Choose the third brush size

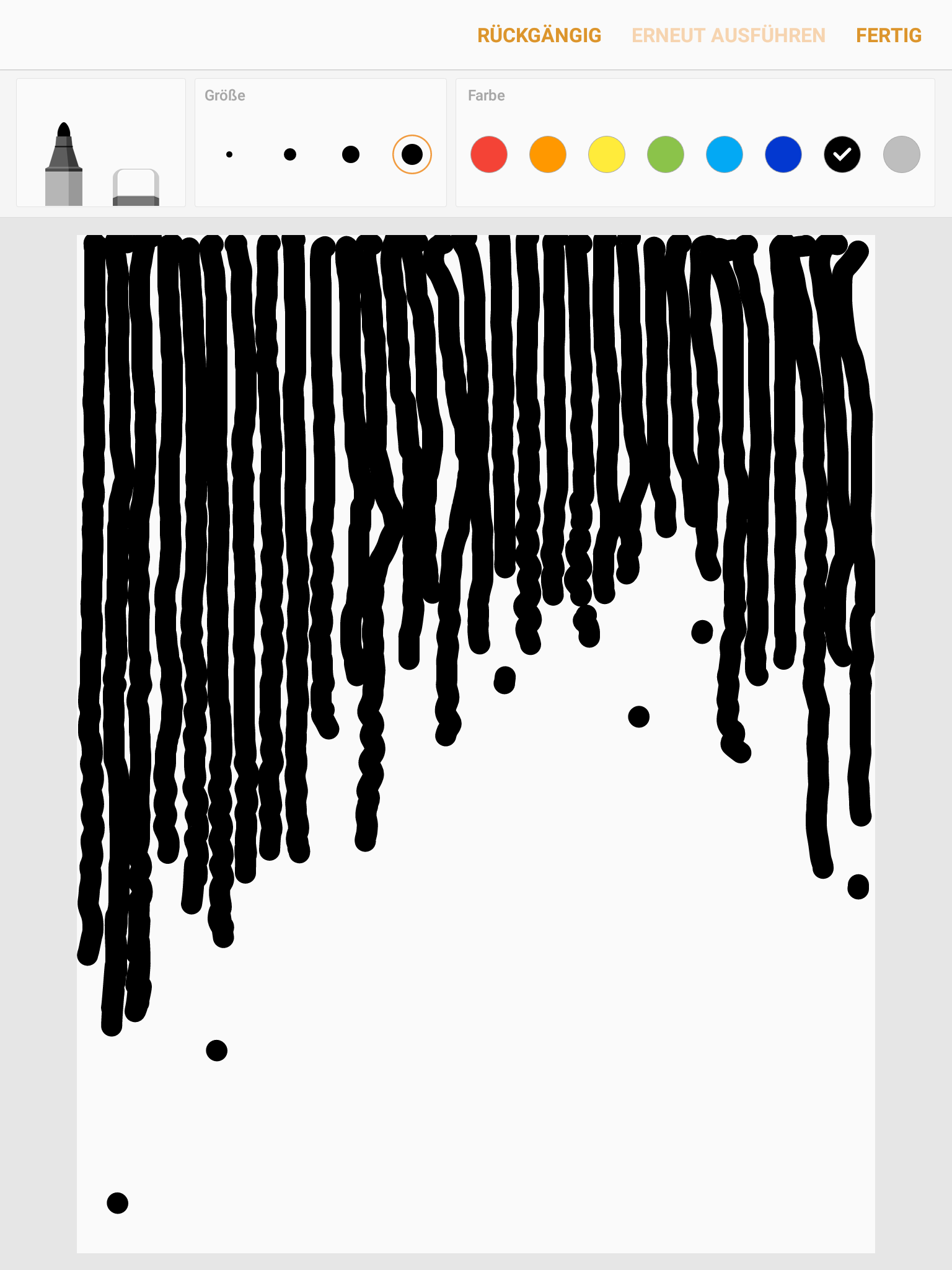pyautogui.click(x=350, y=154)
